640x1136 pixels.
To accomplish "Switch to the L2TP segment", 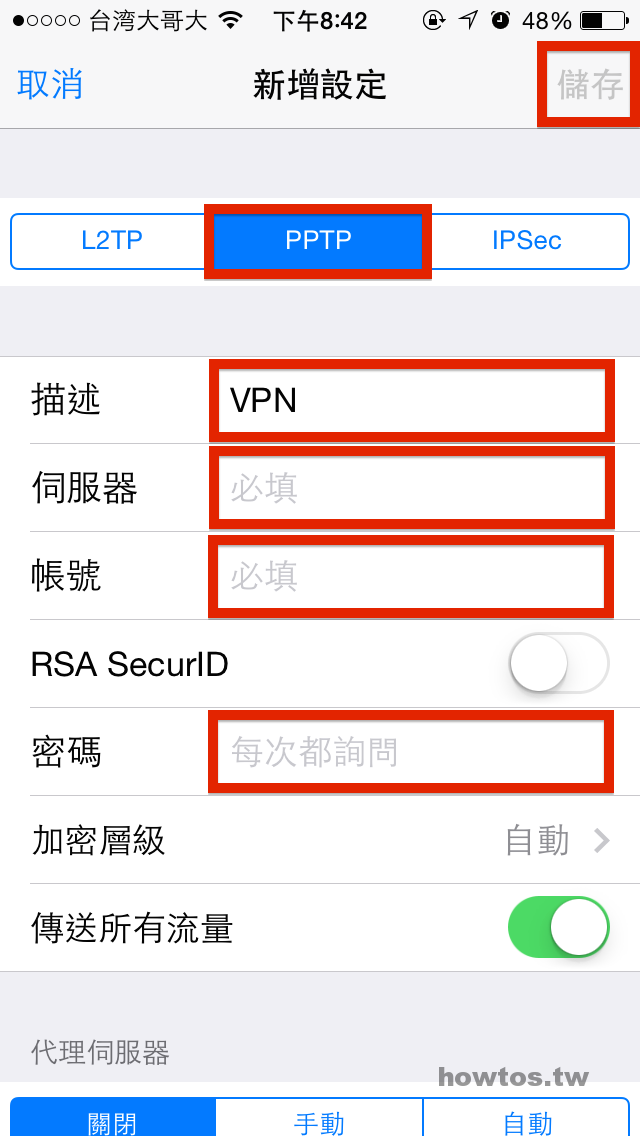I will pos(112,241).
